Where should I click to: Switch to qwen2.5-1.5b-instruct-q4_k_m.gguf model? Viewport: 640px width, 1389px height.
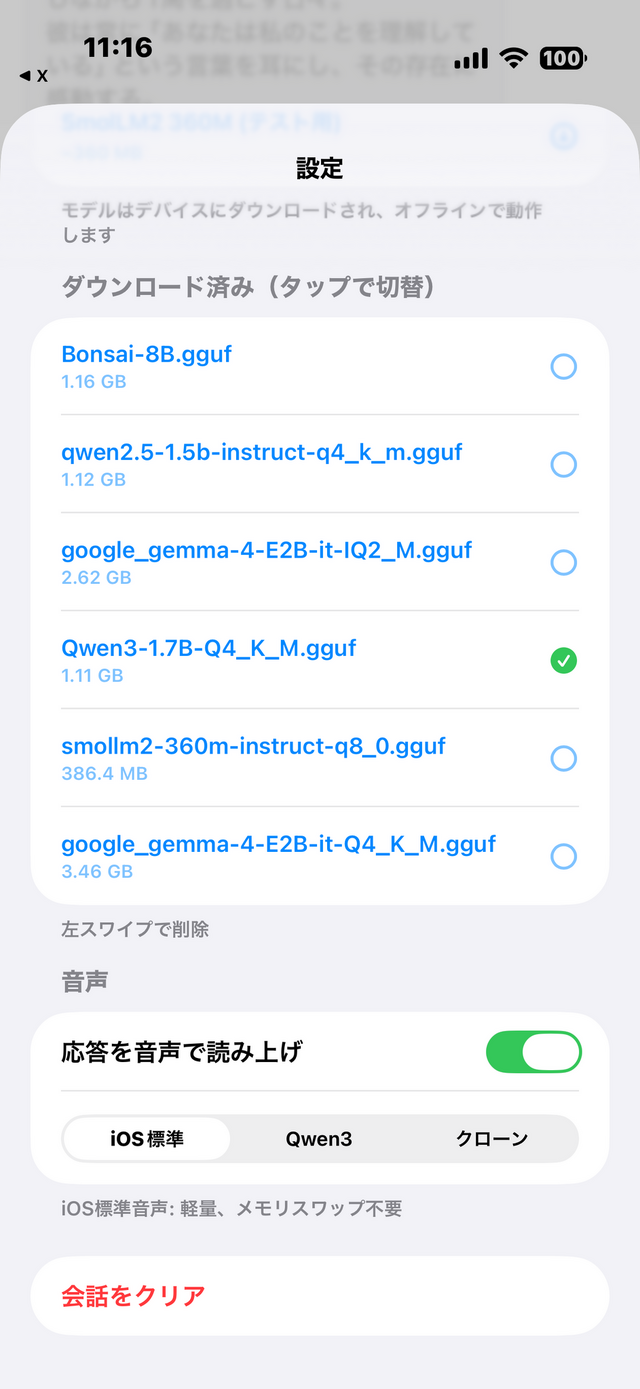(320, 464)
